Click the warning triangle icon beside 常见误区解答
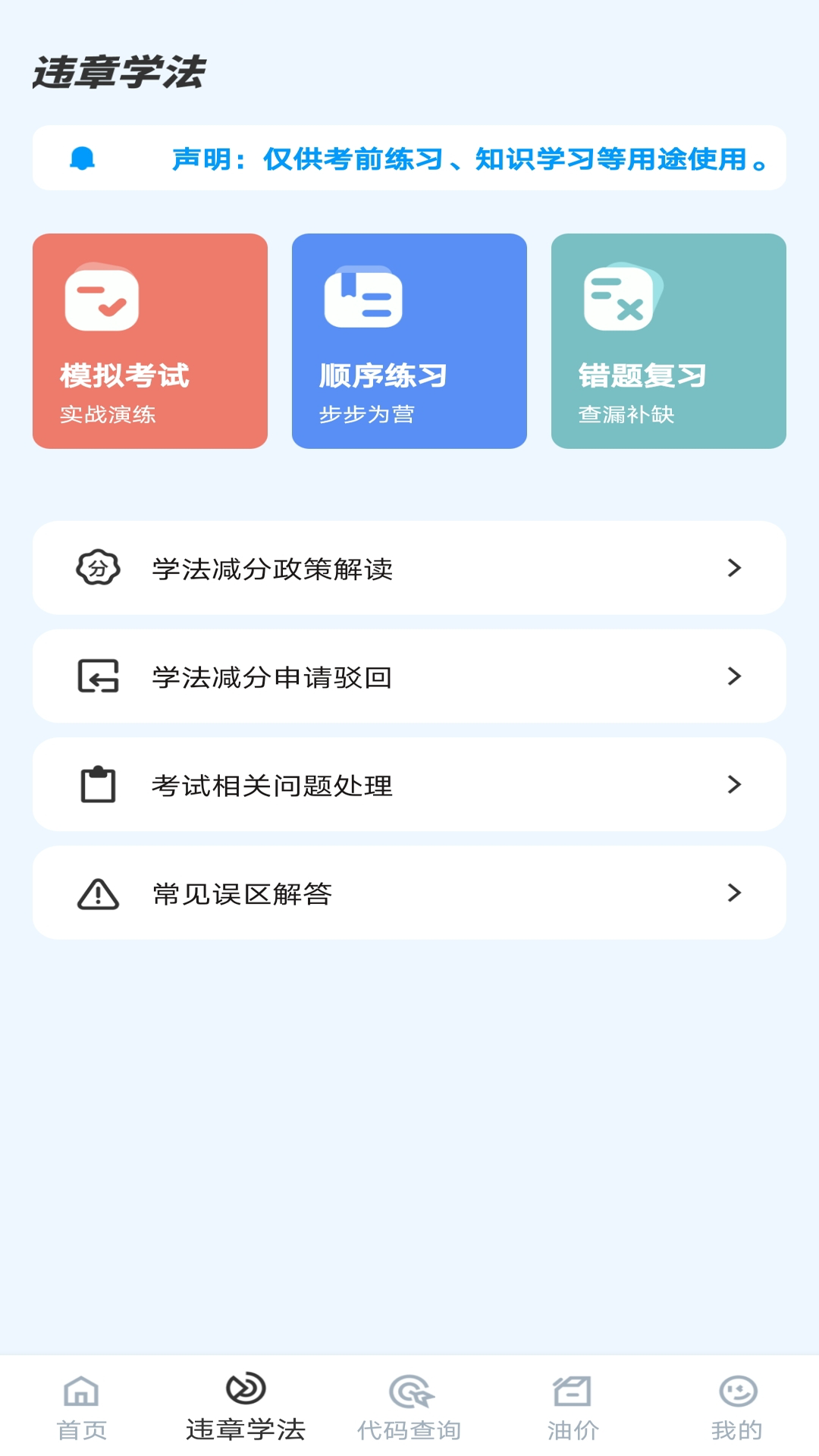819x1456 pixels. (96, 893)
